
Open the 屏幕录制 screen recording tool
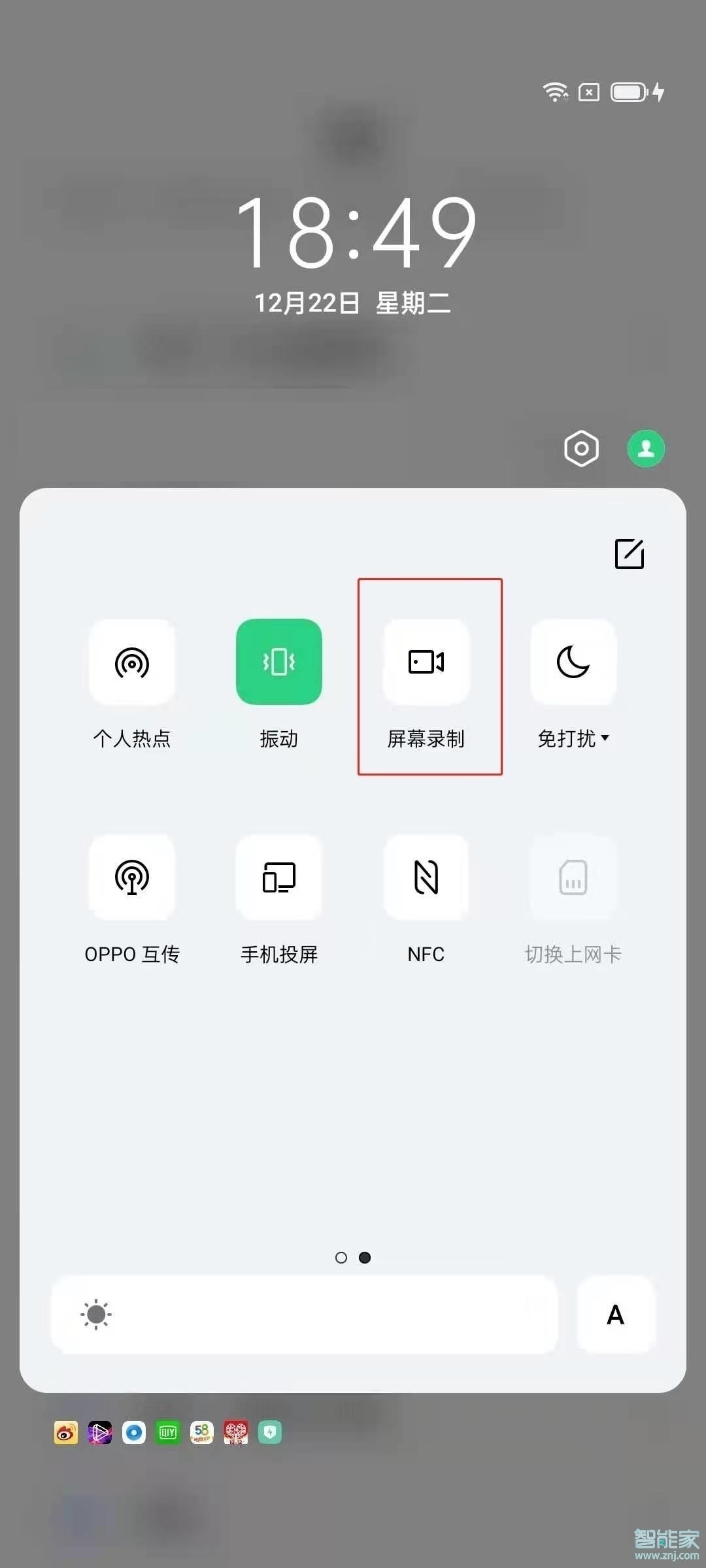point(426,662)
